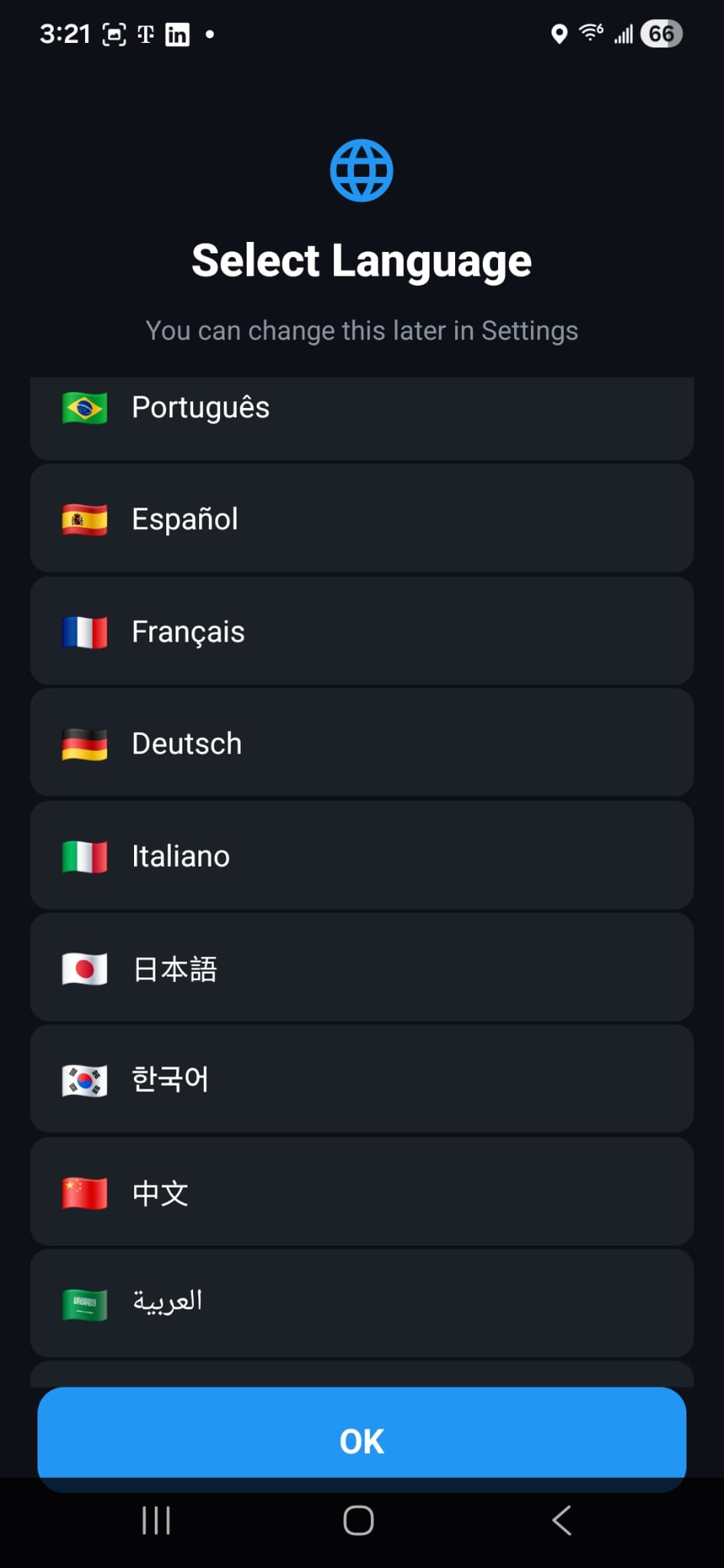Click the blue globe icon above the title
Screen dimensions: 724x1568
point(361,169)
